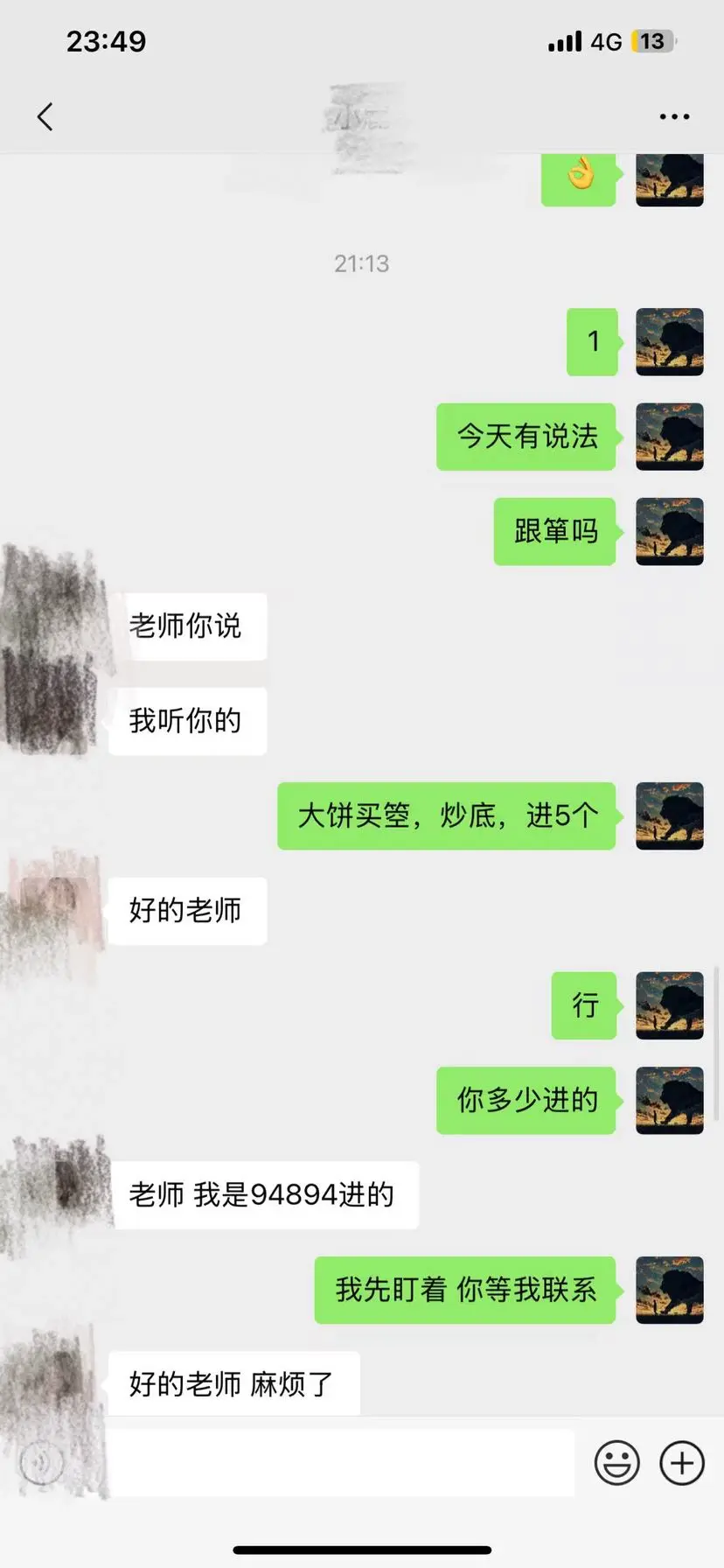The height and width of the screenshot is (1568, 724).
Task: Open the plus attachment menu in chat
Action: [x=680, y=1462]
